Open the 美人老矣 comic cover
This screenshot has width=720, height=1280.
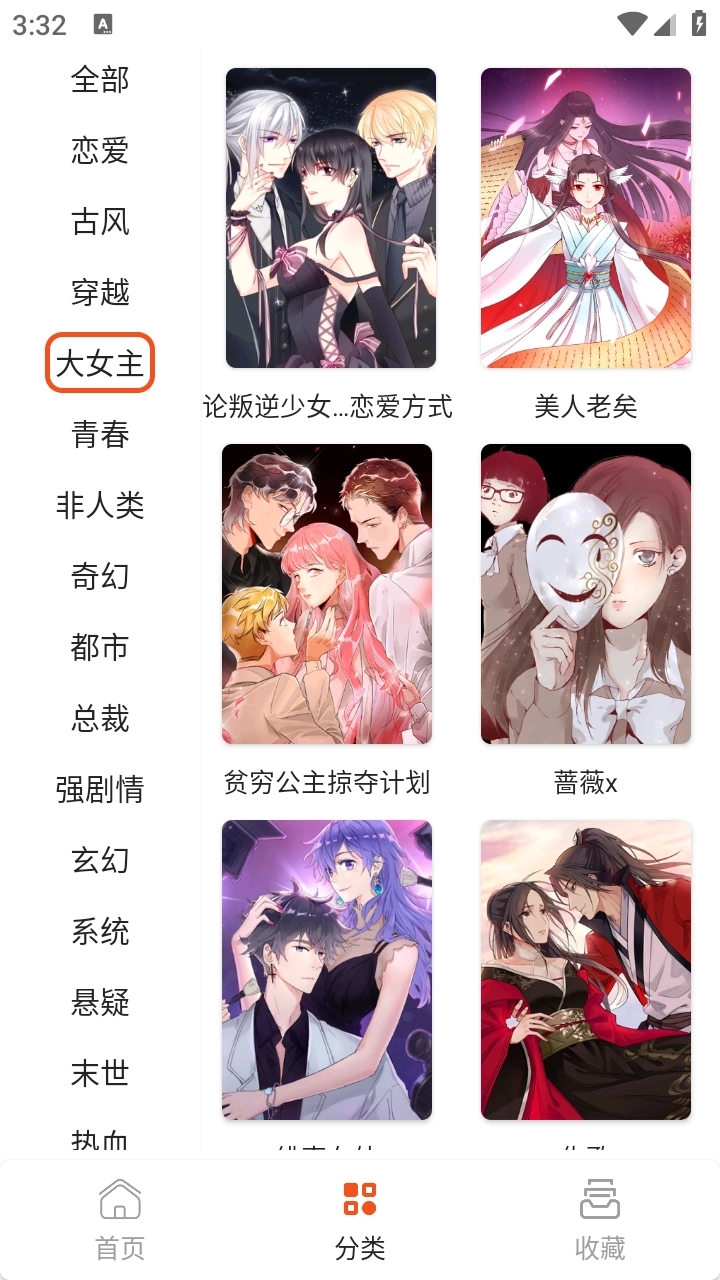coord(586,218)
